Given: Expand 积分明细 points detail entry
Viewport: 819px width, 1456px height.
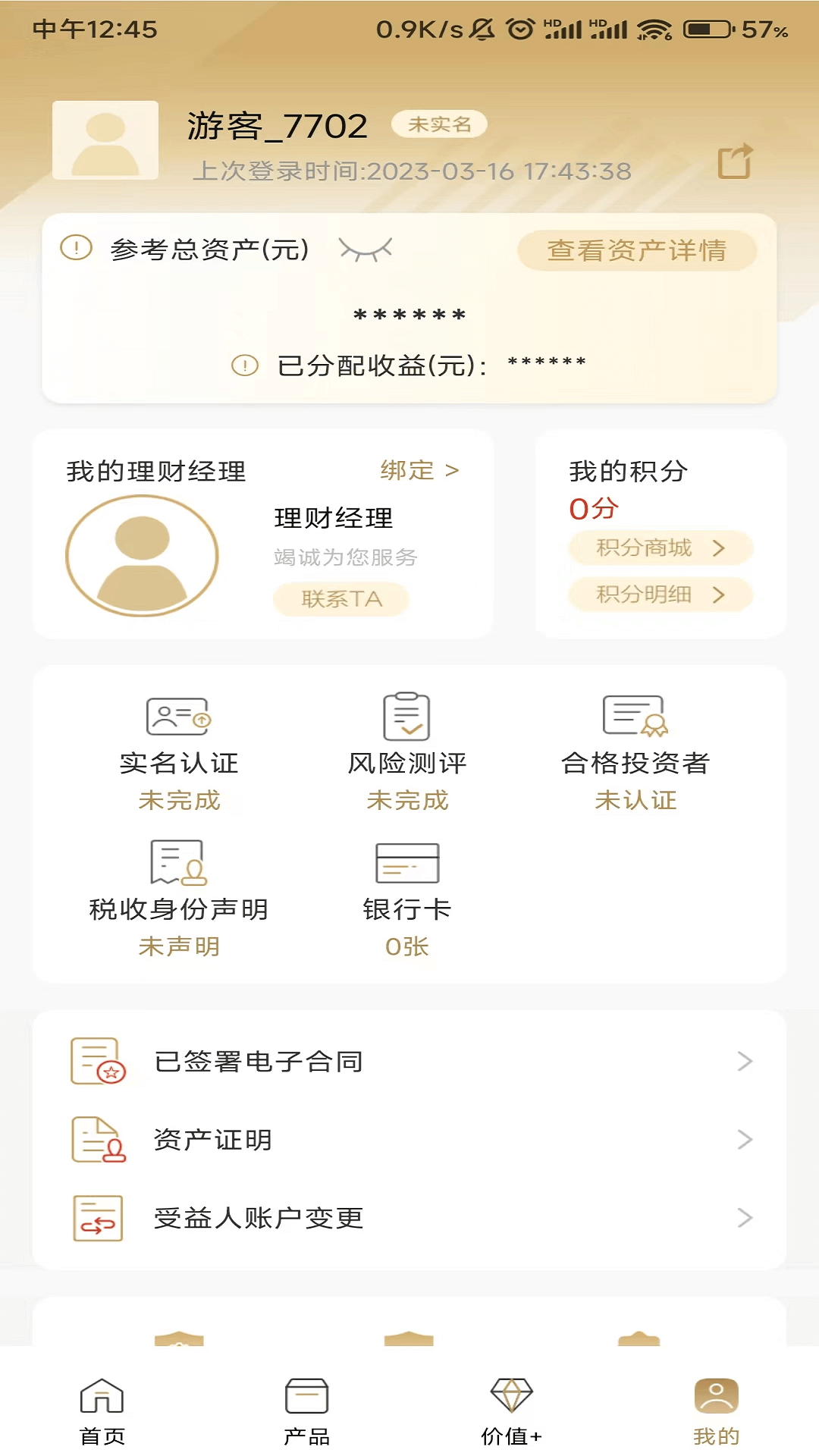Looking at the screenshot, I should point(658,595).
